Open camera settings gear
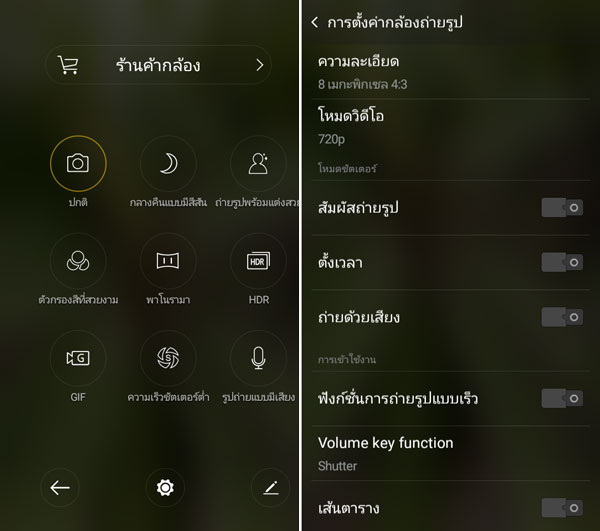600x531 pixels. tap(165, 488)
